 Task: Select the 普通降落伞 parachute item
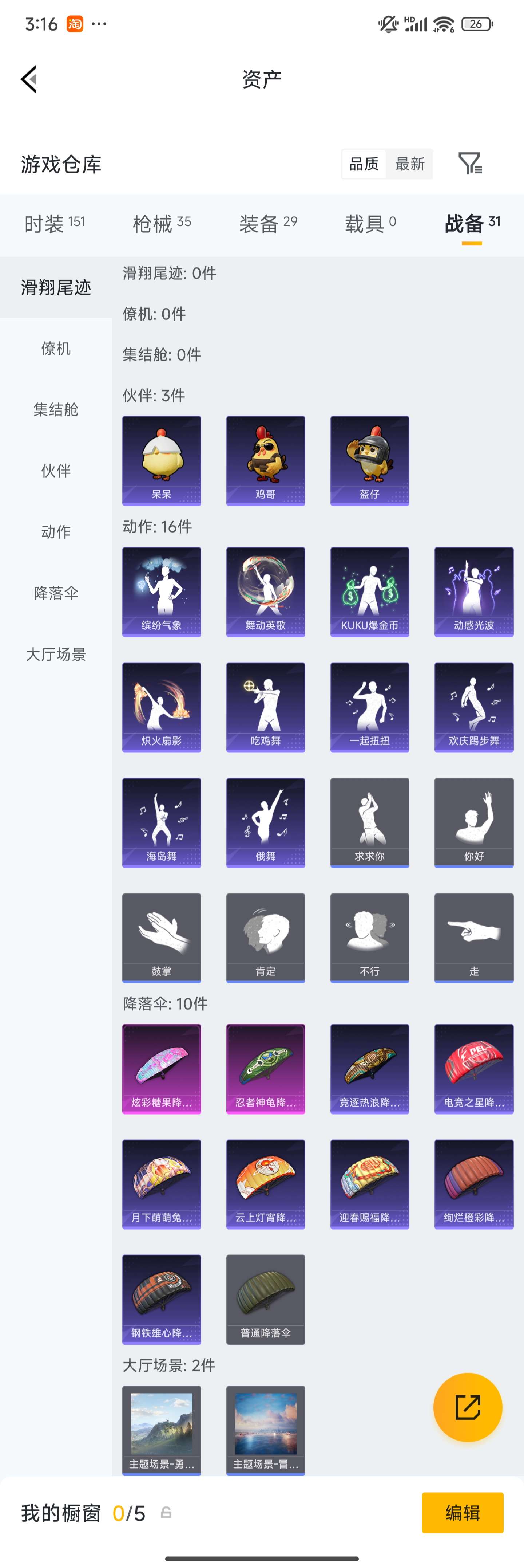266,1300
